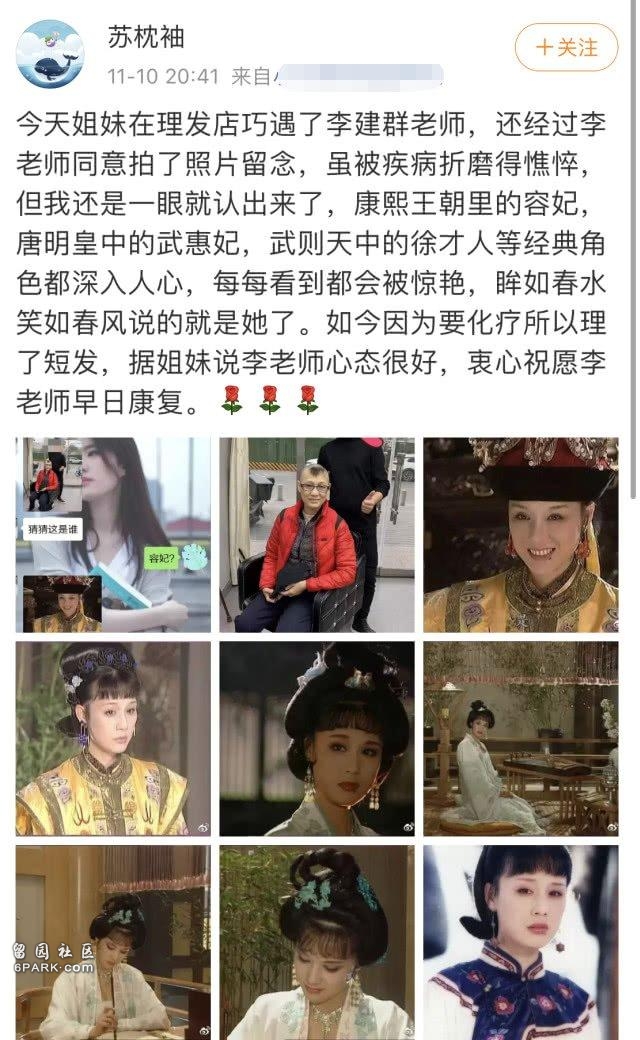Open the image with the 猜猜这是谁 chat bubble

pyautogui.click(x=113, y=534)
